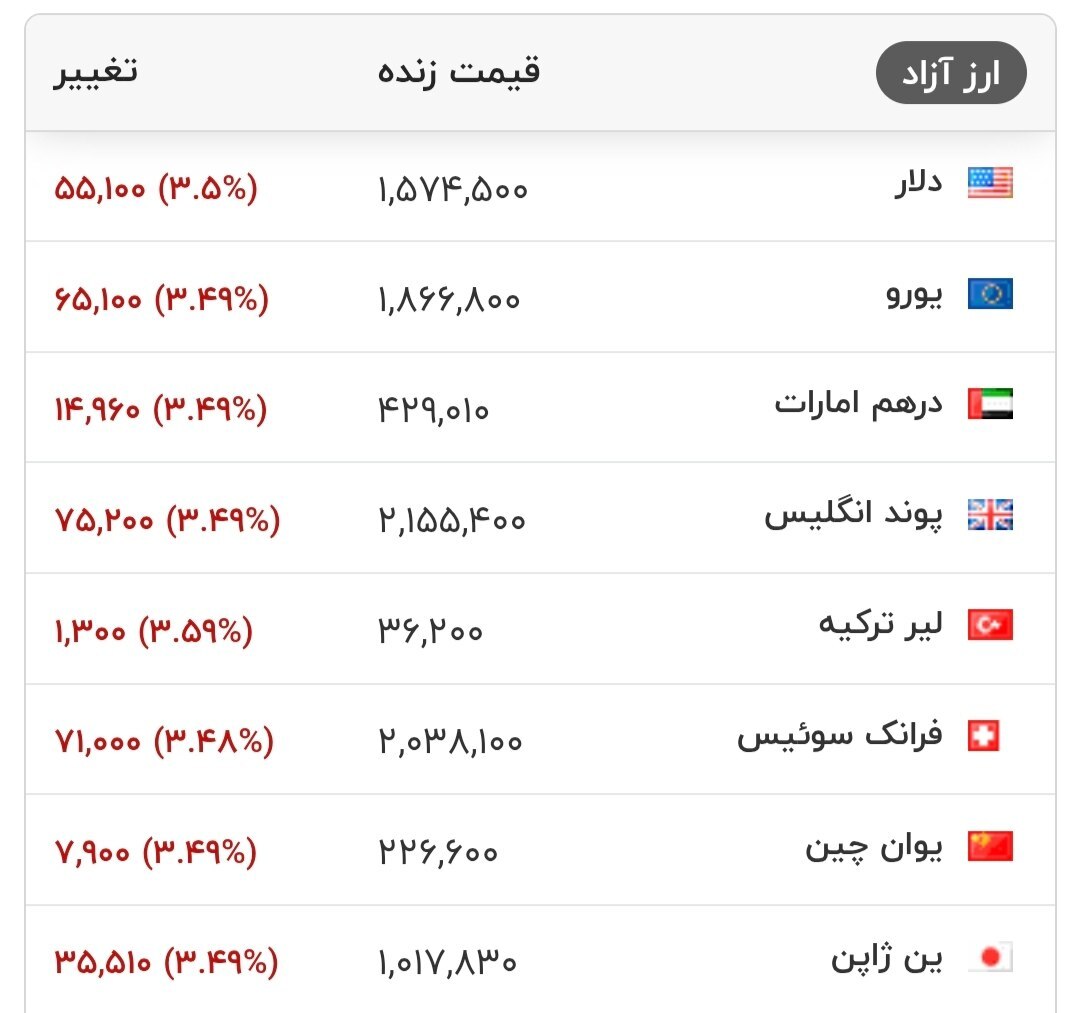View details for ین ژاپن
This screenshot has width=1080, height=1013.
point(886,960)
